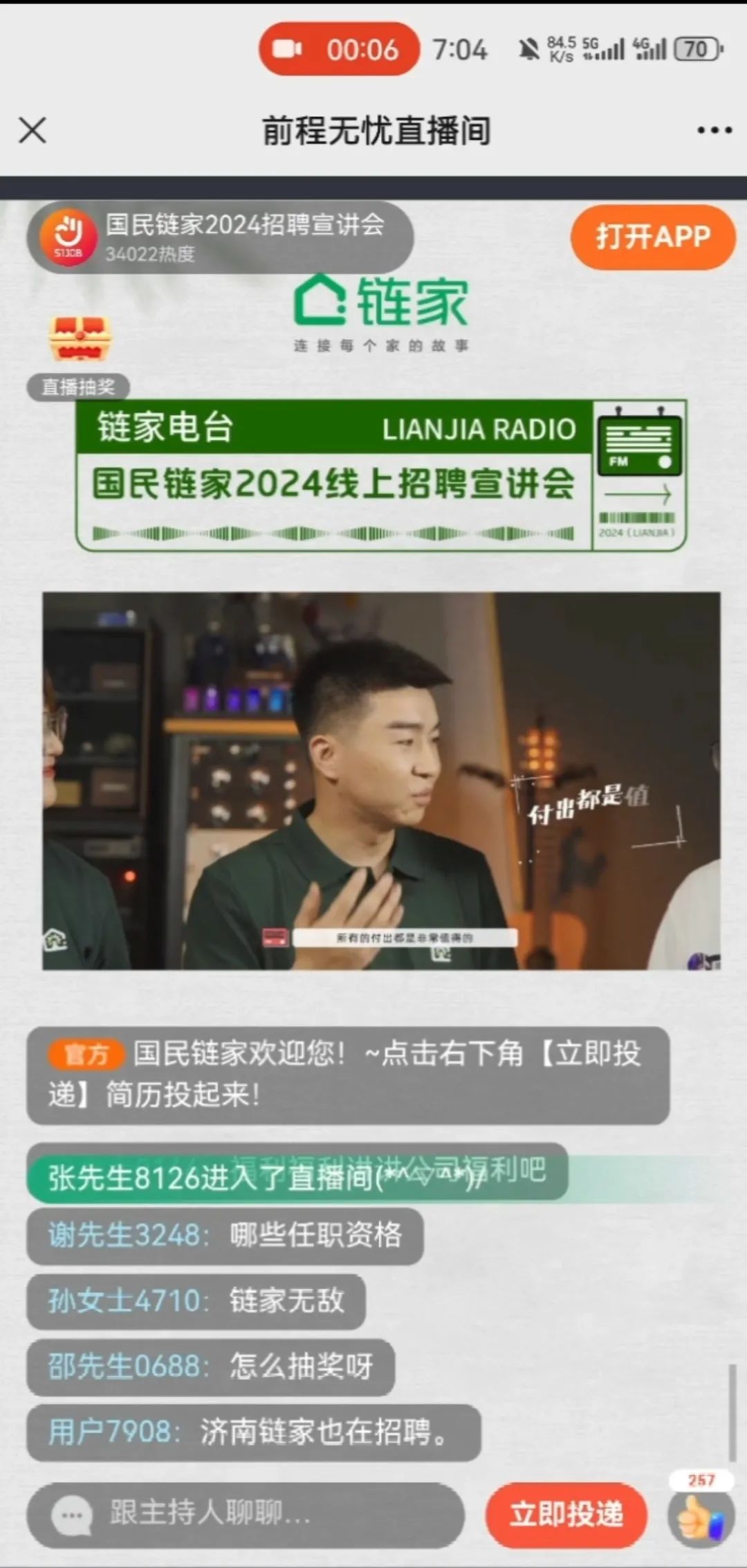This screenshot has width=747, height=1568.
Task: Open the three-dot overflow menu
Action: coord(714,130)
